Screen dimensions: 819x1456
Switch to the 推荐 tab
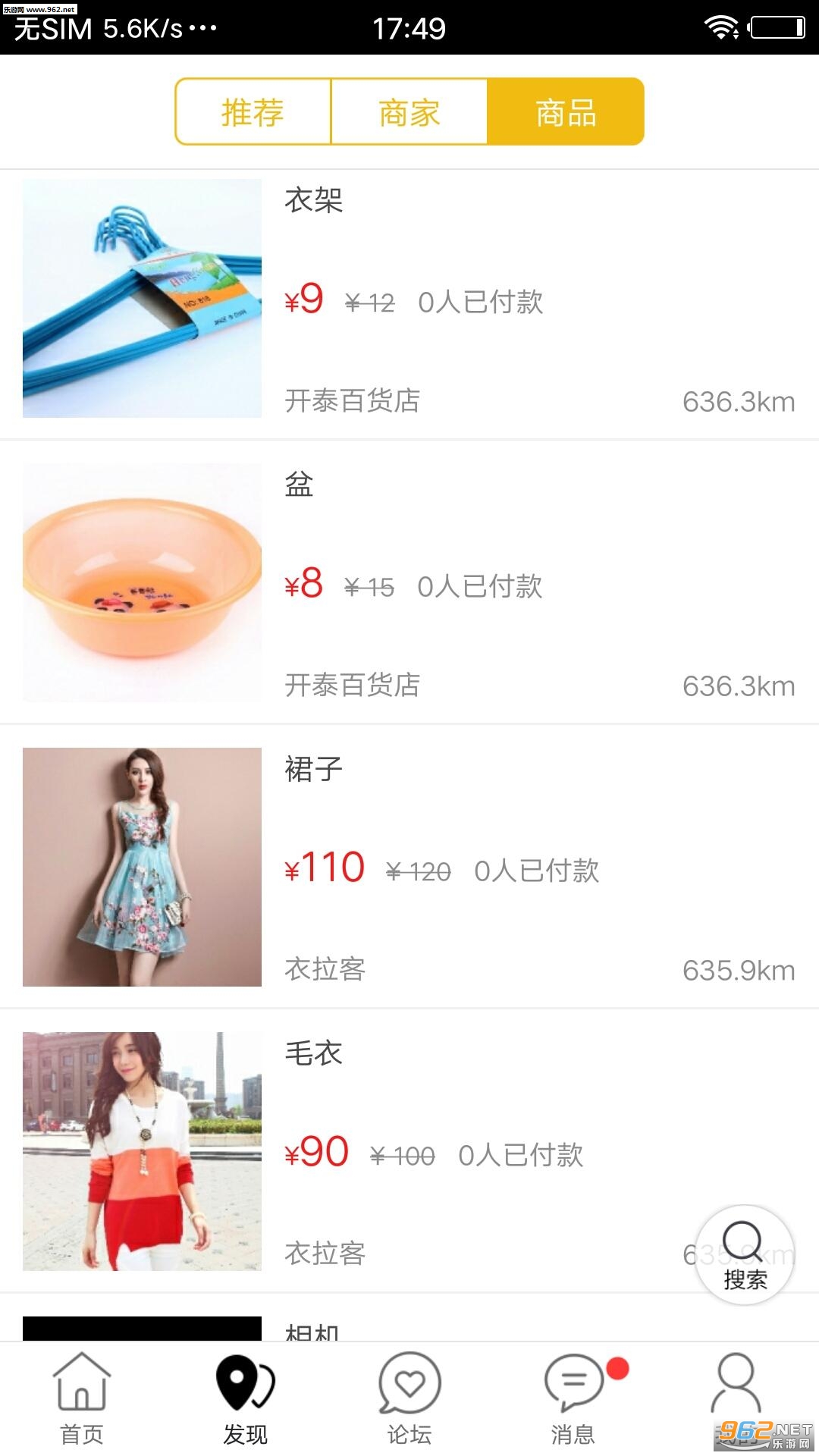253,112
